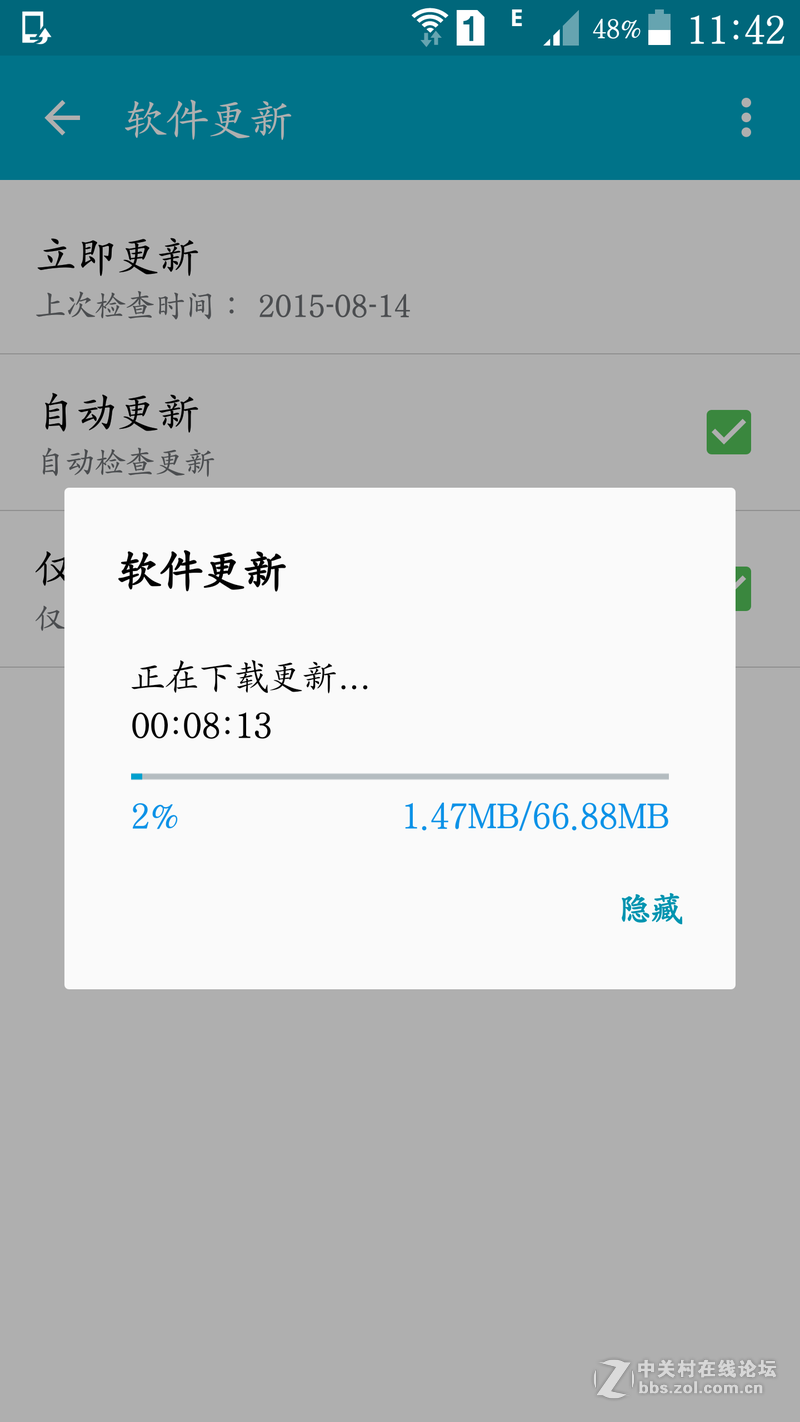
Task: Tap the 2% progress label
Action: point(155,817)
